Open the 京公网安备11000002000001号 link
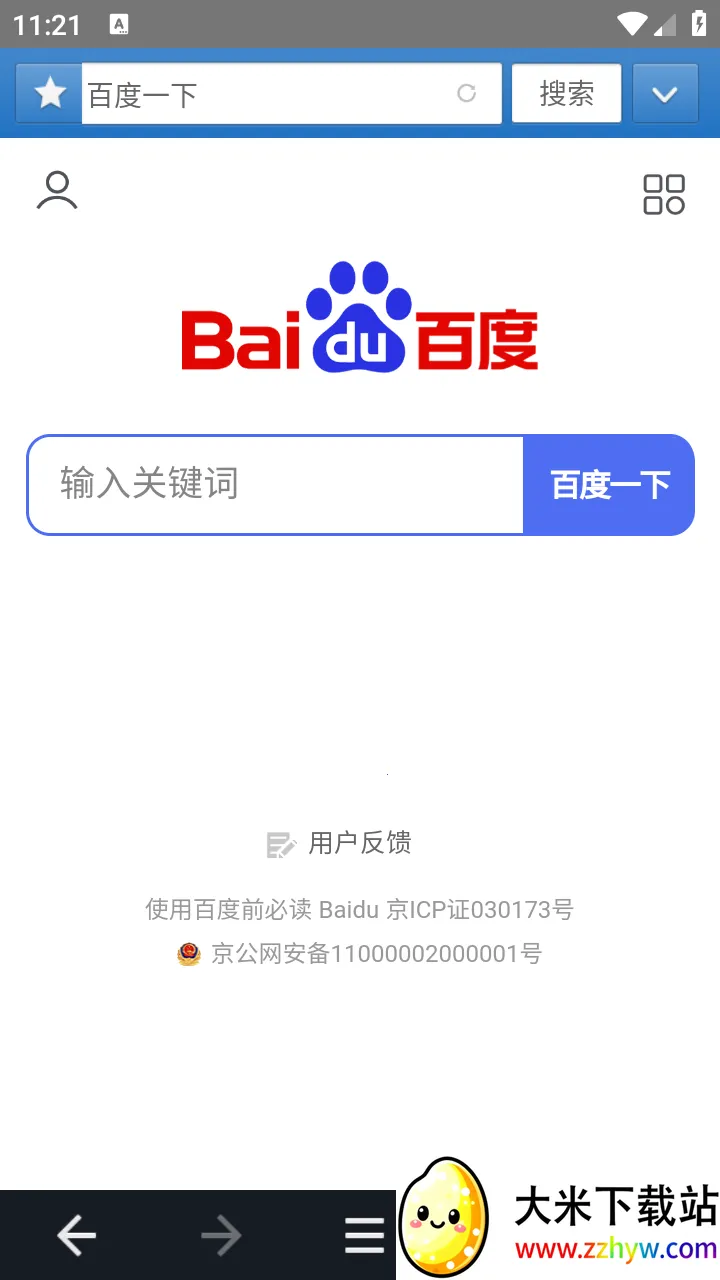Viewport: 720px width, 1280px height. pyautogui.click(x=375, y=954)
